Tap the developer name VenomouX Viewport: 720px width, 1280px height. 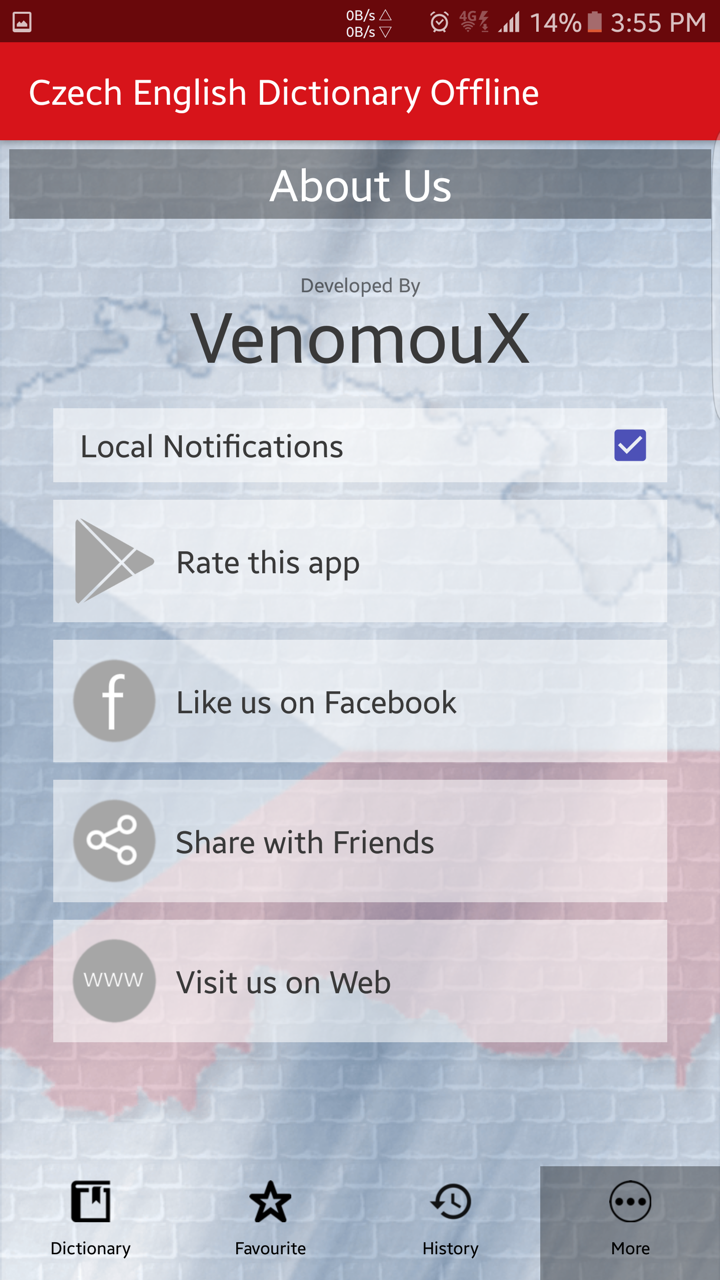[360, 336]
